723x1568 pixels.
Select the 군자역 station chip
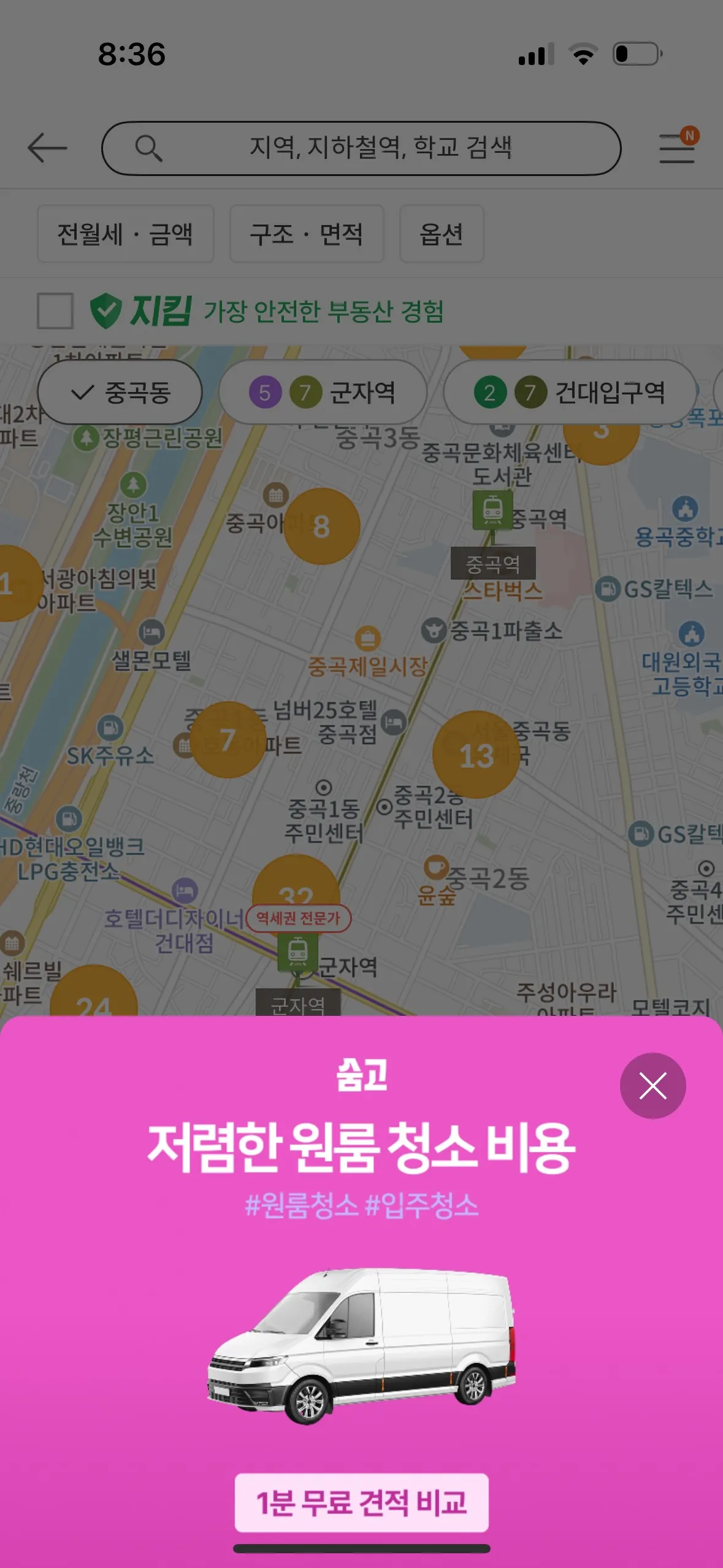tap(323, 392)
